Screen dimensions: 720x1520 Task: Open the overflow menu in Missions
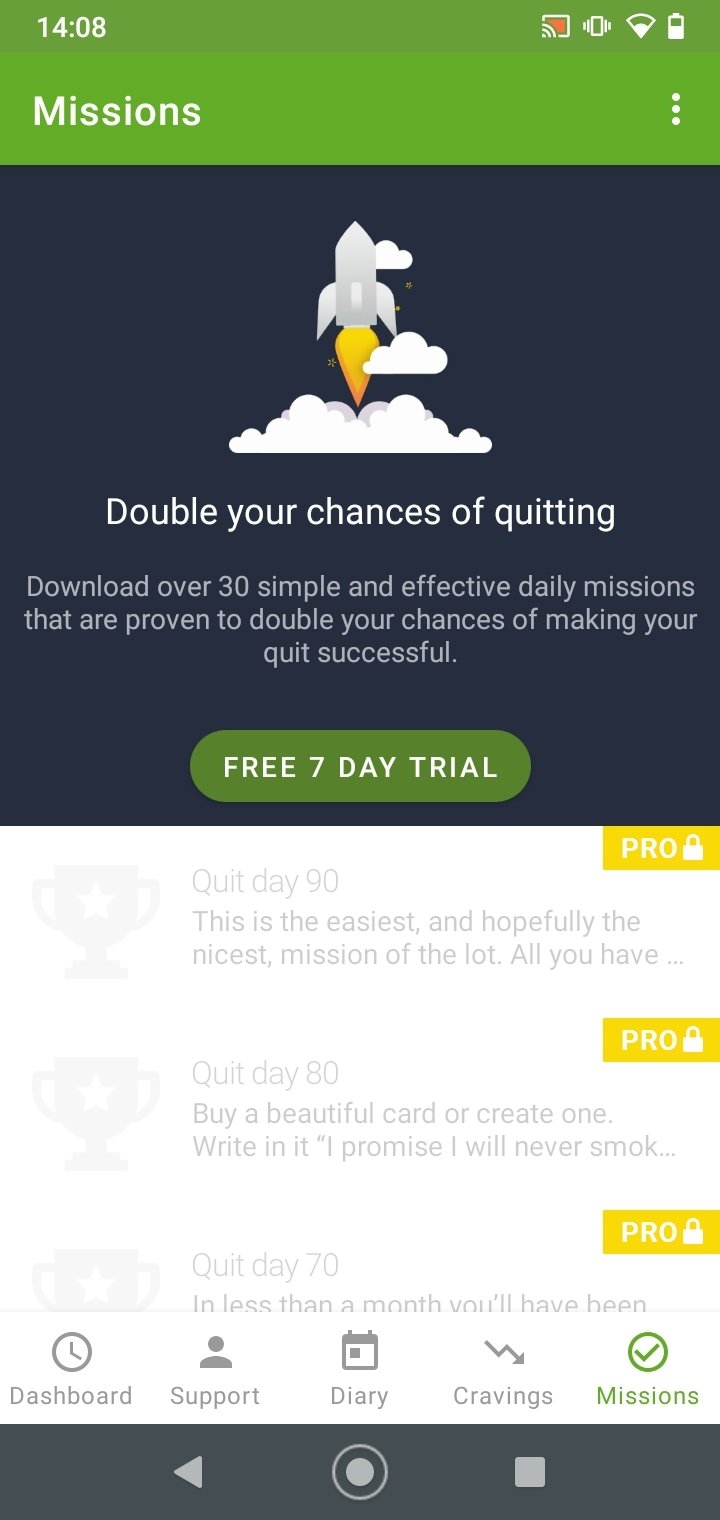click(676, 110)
